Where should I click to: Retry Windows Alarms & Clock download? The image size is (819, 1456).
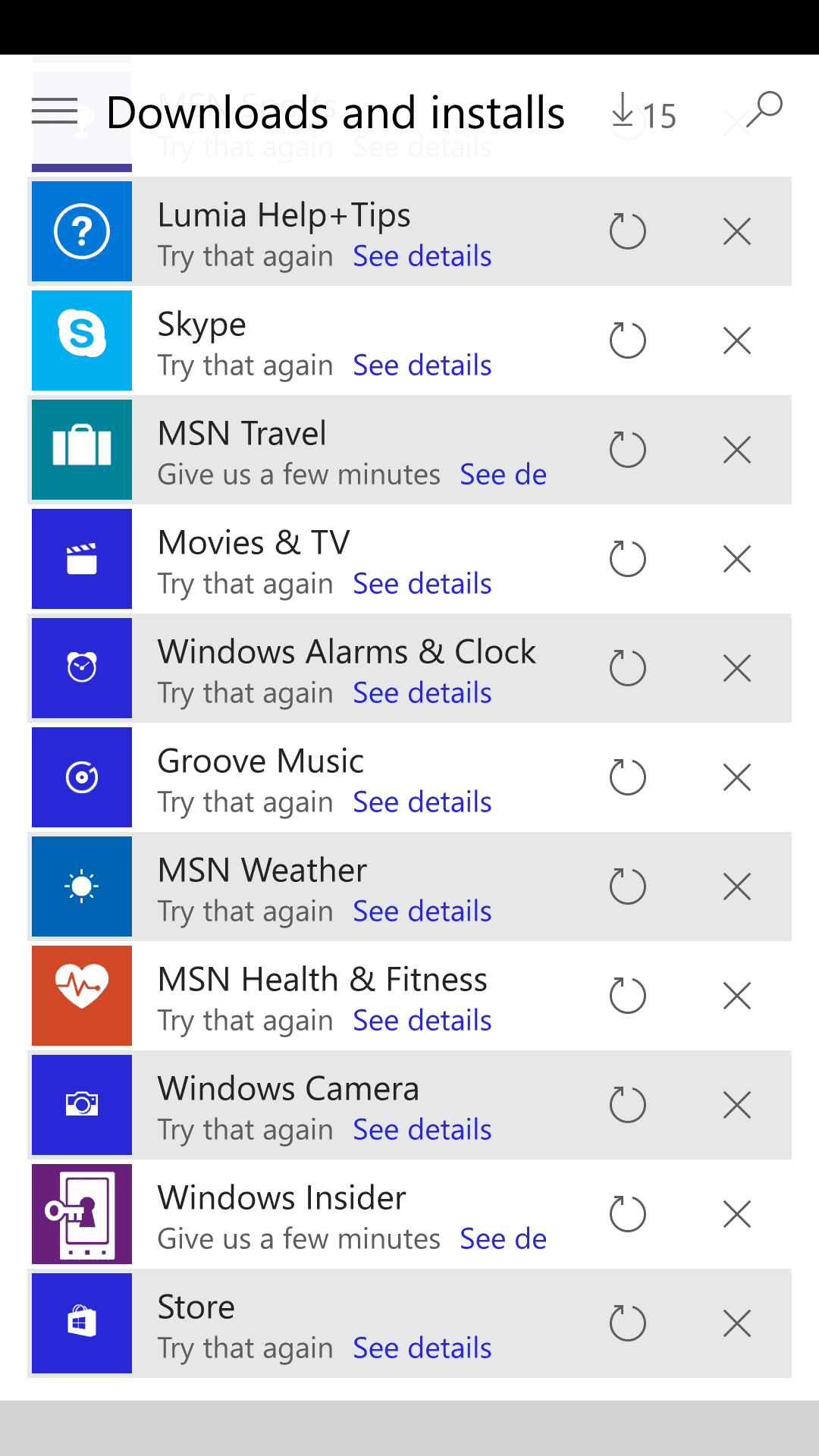pos(628,668)
